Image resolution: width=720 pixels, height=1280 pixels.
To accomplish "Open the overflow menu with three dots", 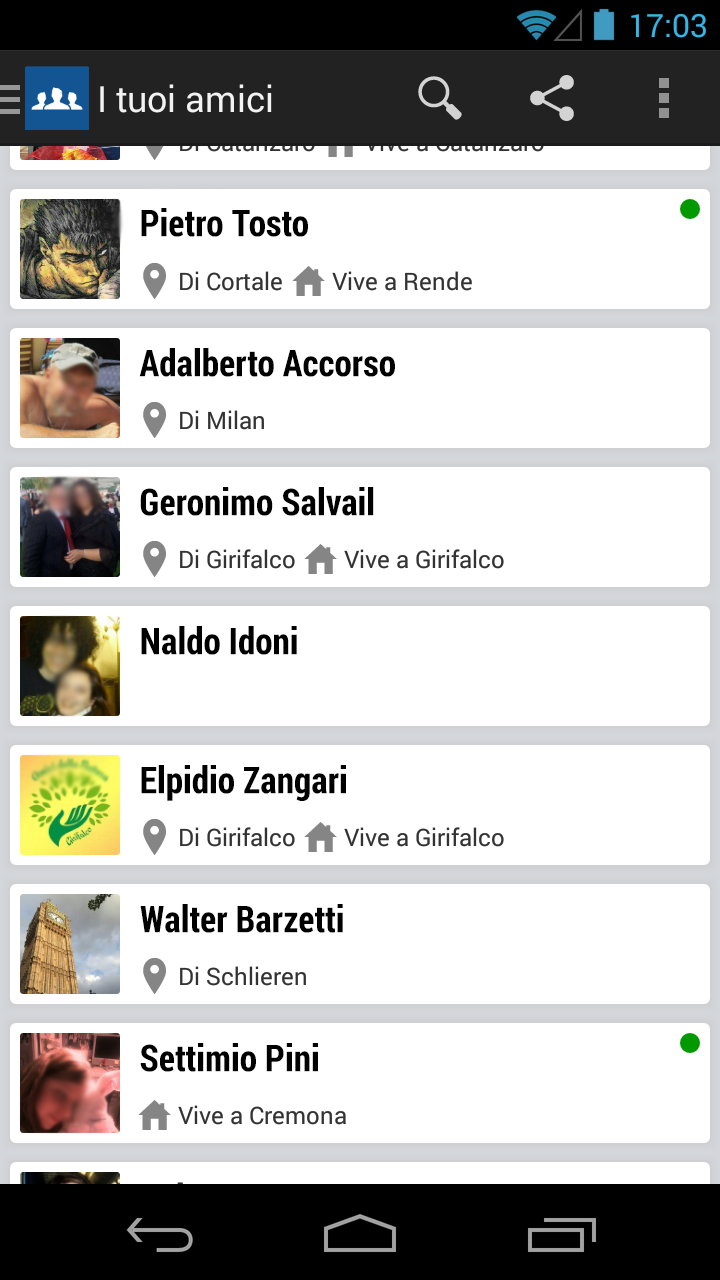I will point(663,98).
